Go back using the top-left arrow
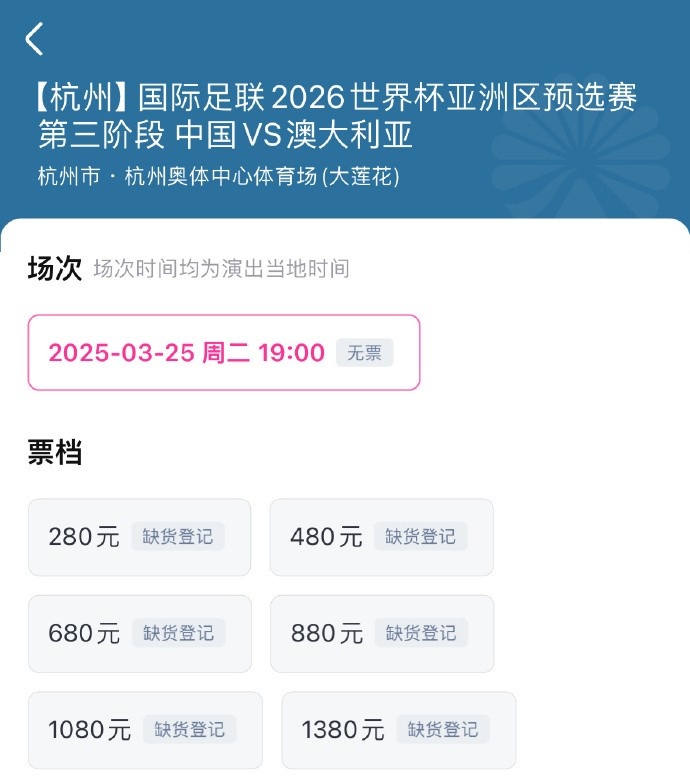 tap(35, 40)
